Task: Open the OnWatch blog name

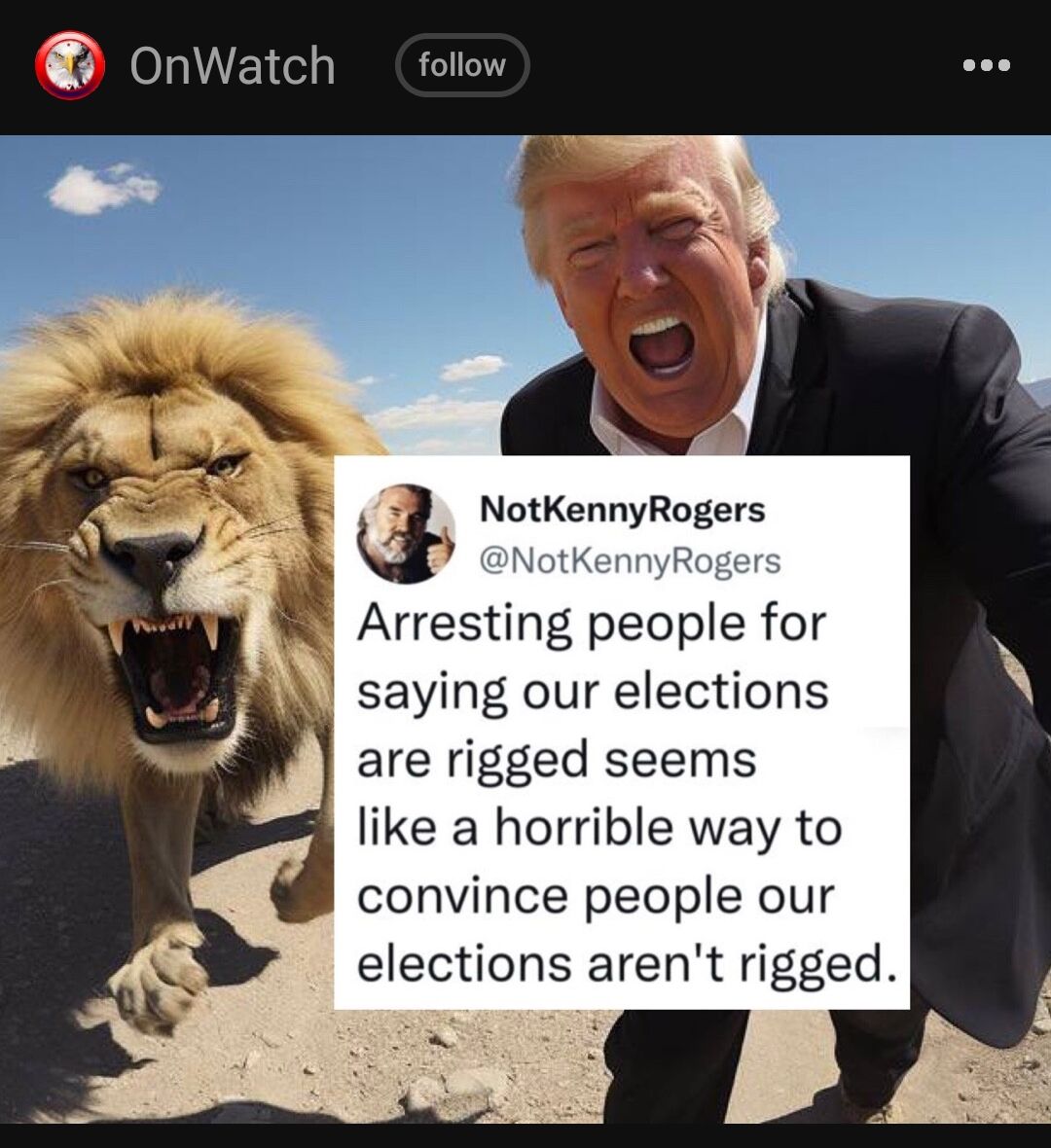Action: [233, 66]
